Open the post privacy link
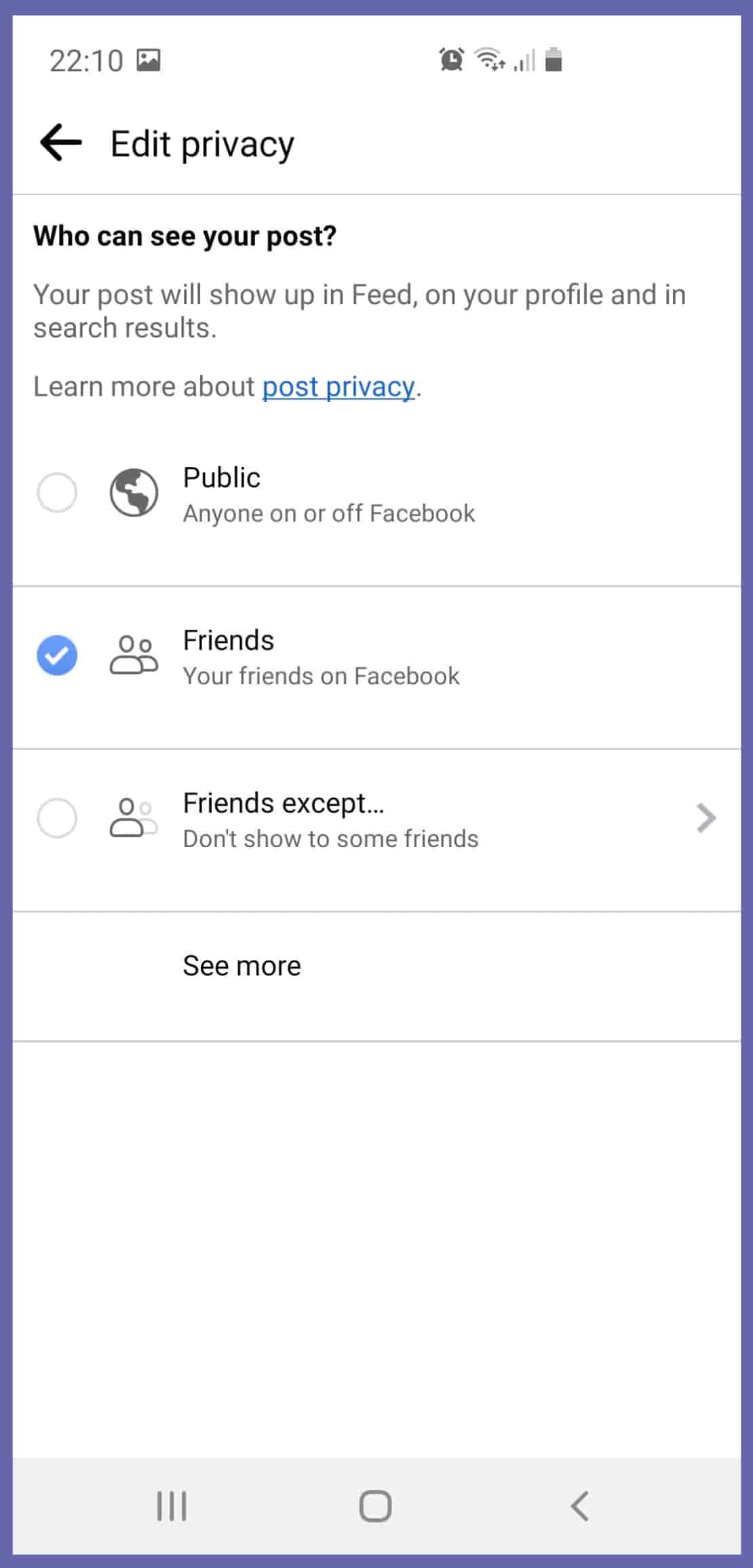This screenshot has width=753, height=1568. 338,387
